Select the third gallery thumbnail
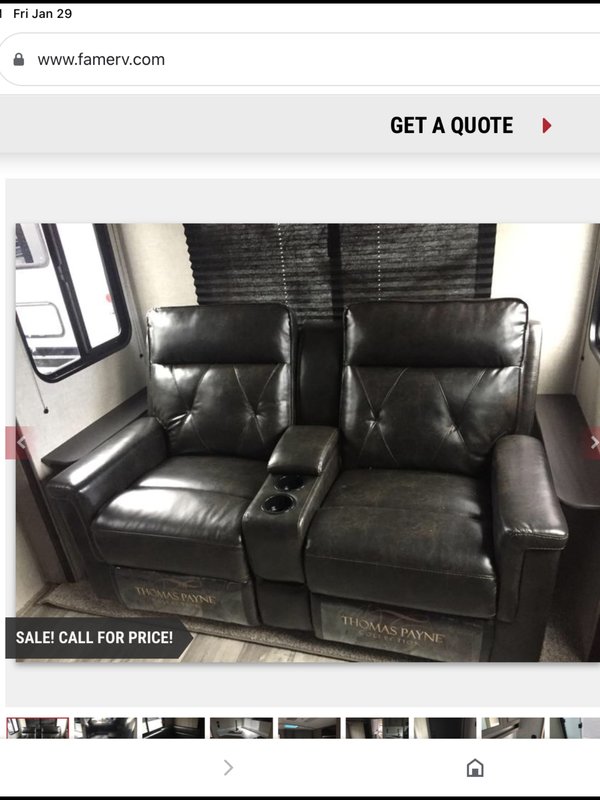 (173, 728)
